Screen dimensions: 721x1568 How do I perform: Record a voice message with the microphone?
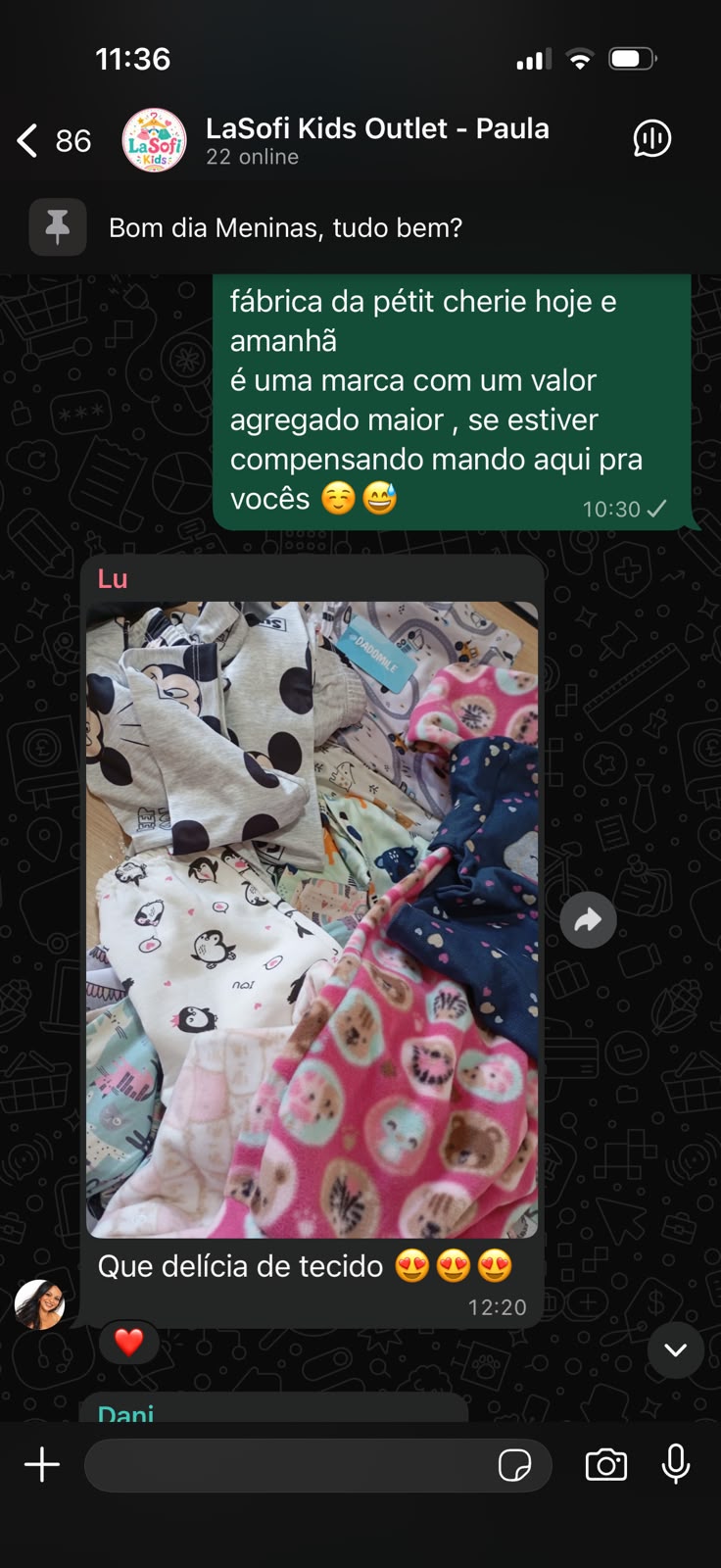tap(676, 1464)
